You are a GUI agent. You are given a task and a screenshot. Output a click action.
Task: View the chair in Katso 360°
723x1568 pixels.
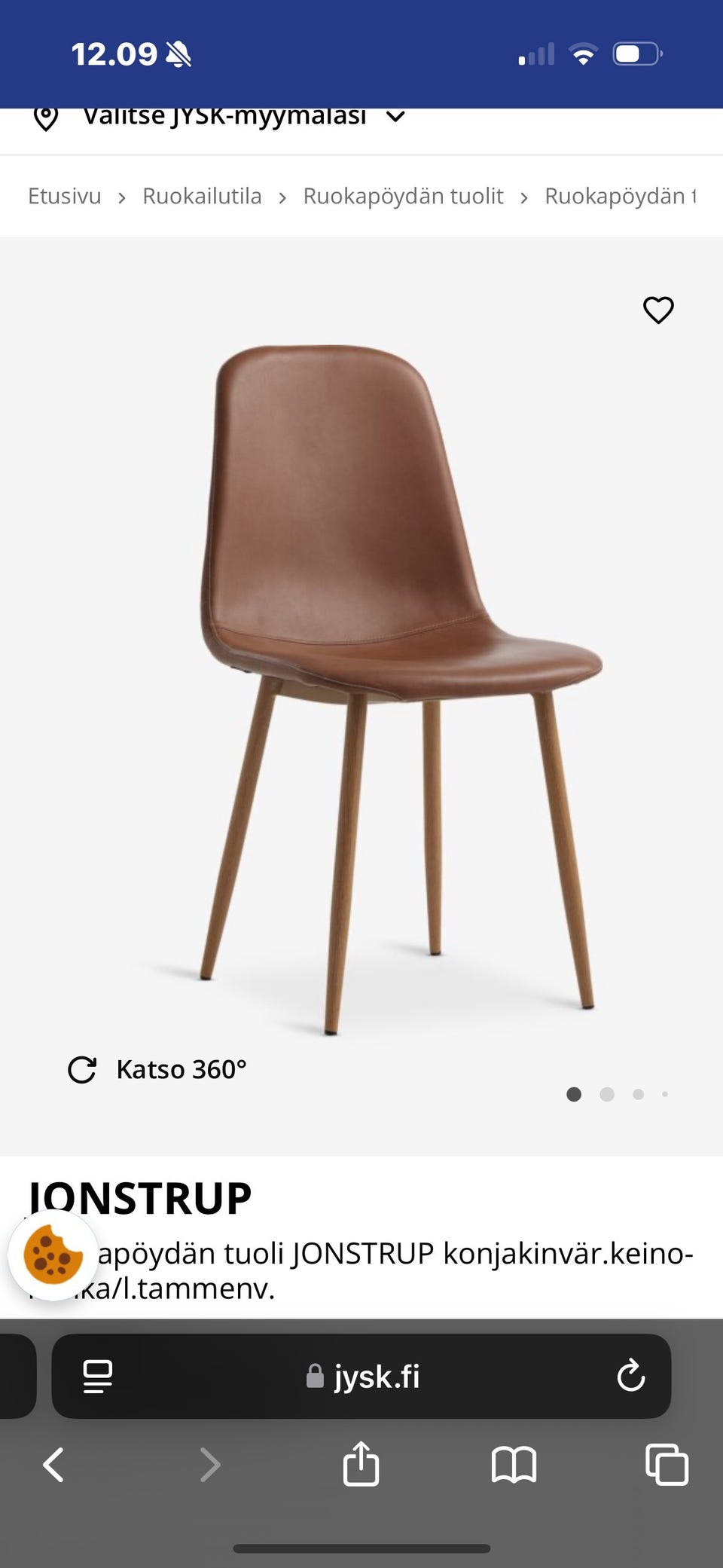click(x=158, y=1069)
